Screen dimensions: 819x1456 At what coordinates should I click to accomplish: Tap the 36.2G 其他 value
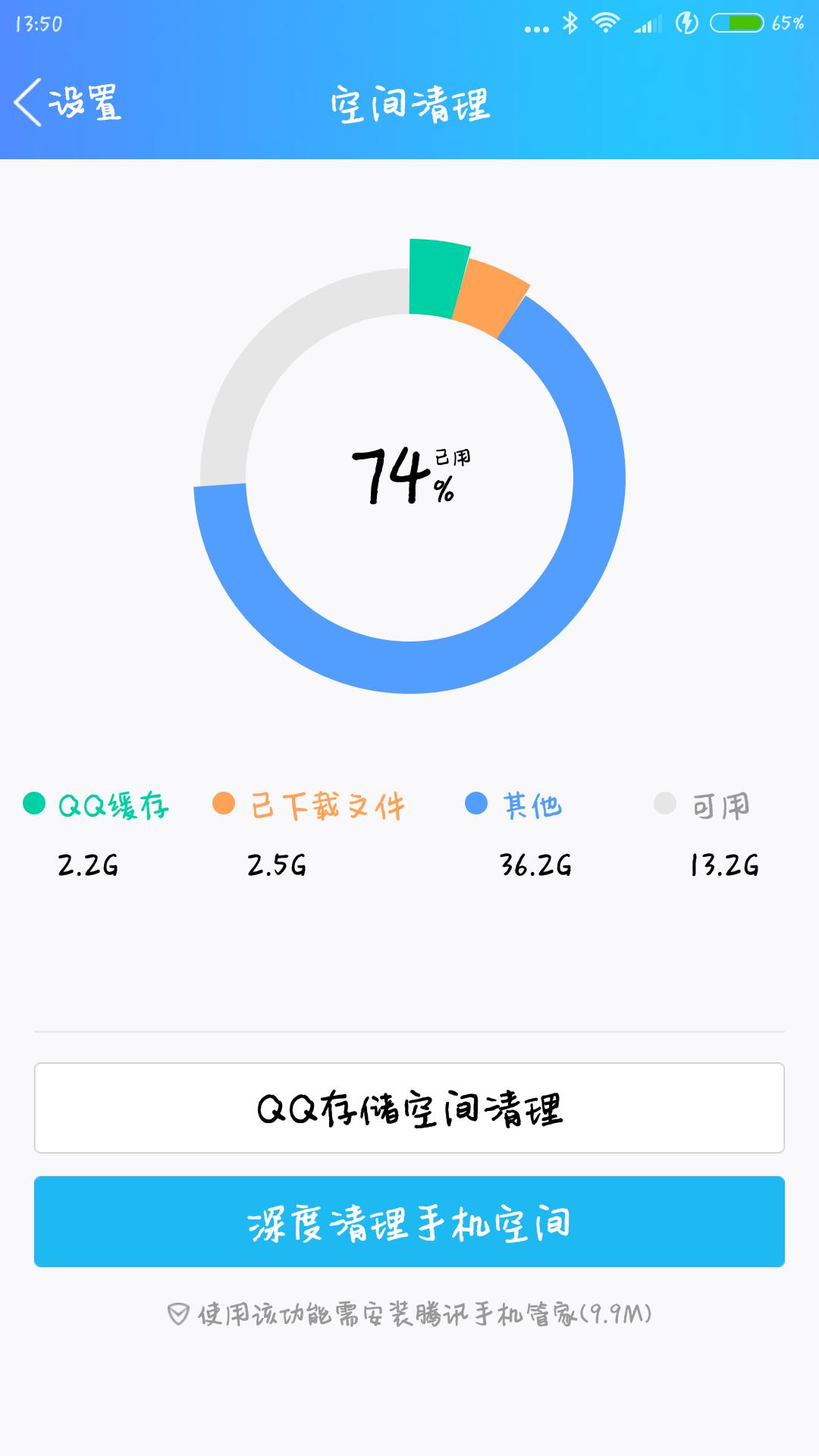(535, 864)
